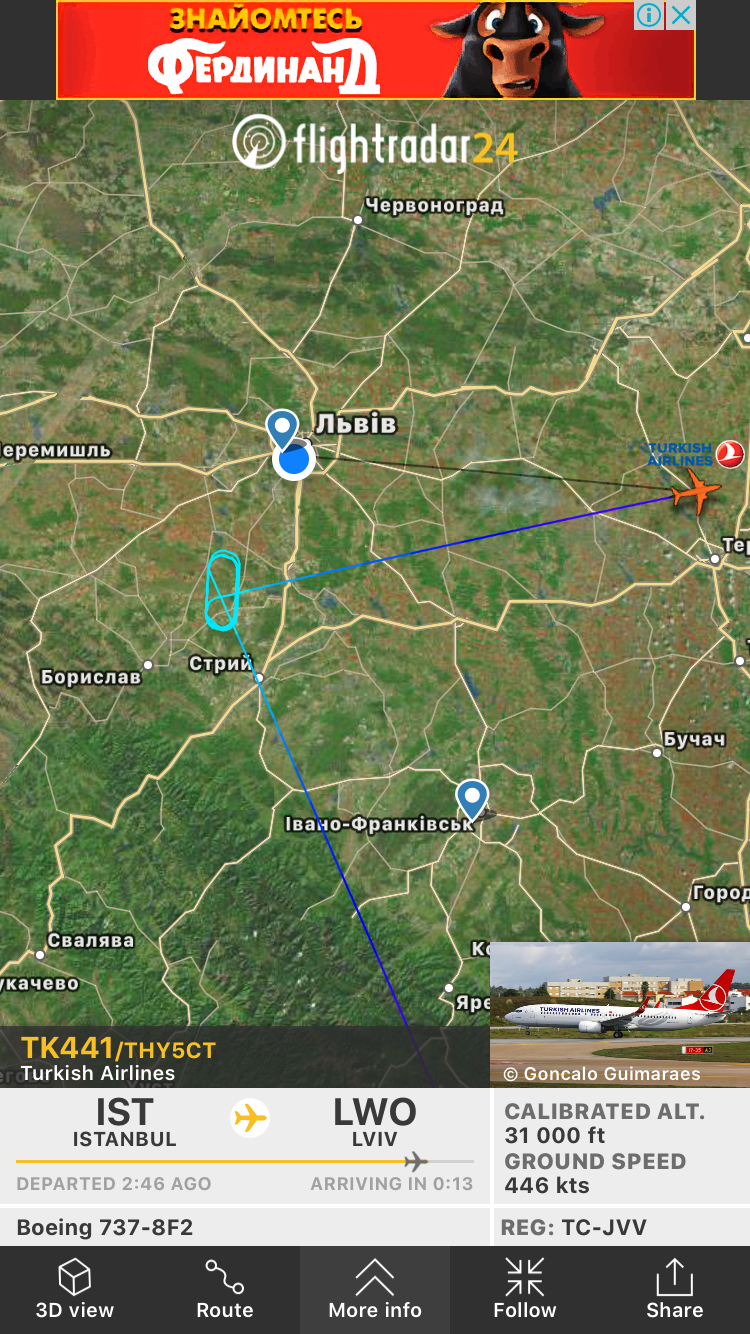Open the Ferdinand advertisement banner
750x1334 pixels.
[x=350, y=50]
